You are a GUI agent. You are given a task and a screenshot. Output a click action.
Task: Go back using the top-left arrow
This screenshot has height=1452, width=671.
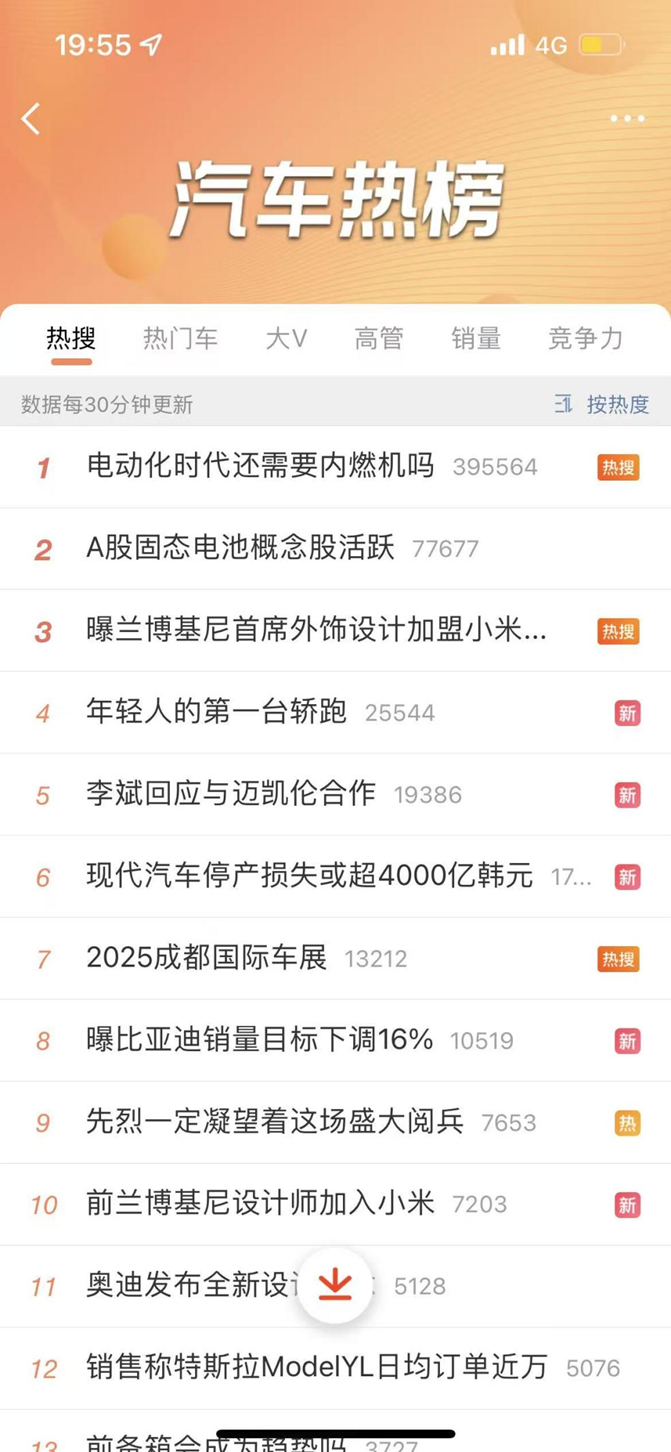31,119
